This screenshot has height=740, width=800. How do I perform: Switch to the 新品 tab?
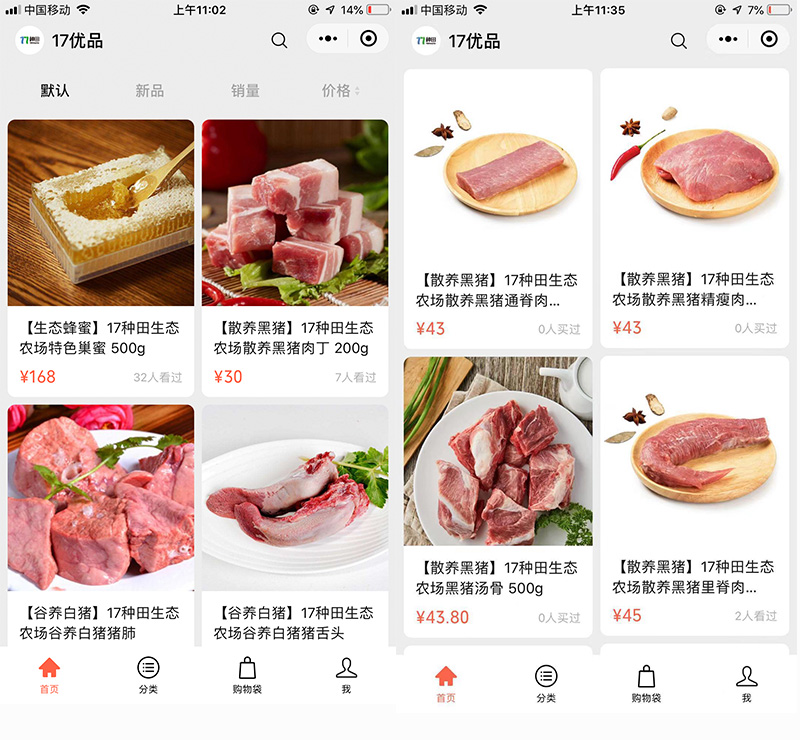point(149,91)
